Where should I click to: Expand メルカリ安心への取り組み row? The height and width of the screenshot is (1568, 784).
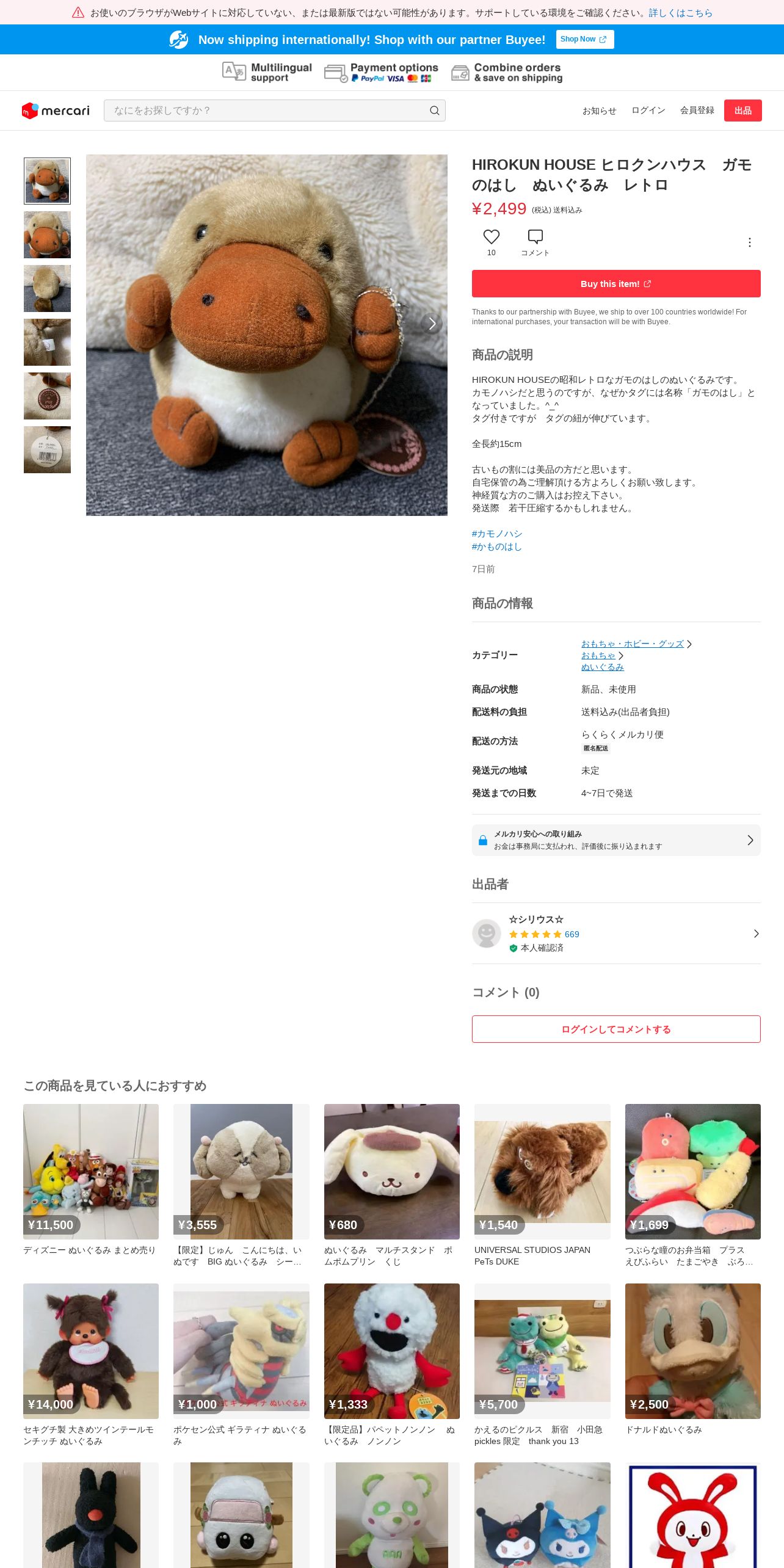tap(616, 840)
